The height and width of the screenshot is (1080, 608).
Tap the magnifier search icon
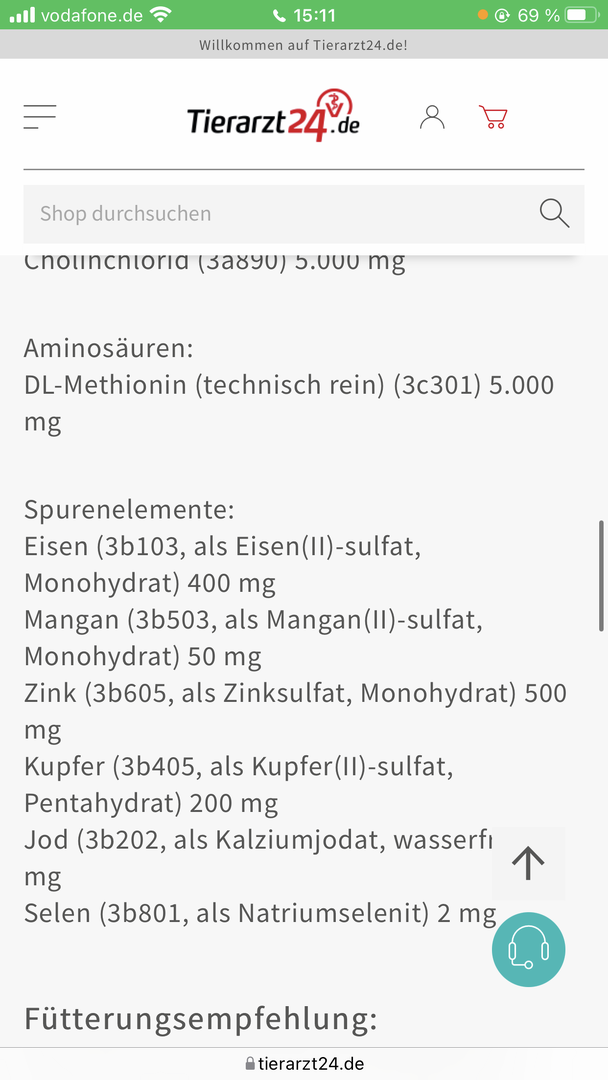pyautogui.click(x=554, y=213)
